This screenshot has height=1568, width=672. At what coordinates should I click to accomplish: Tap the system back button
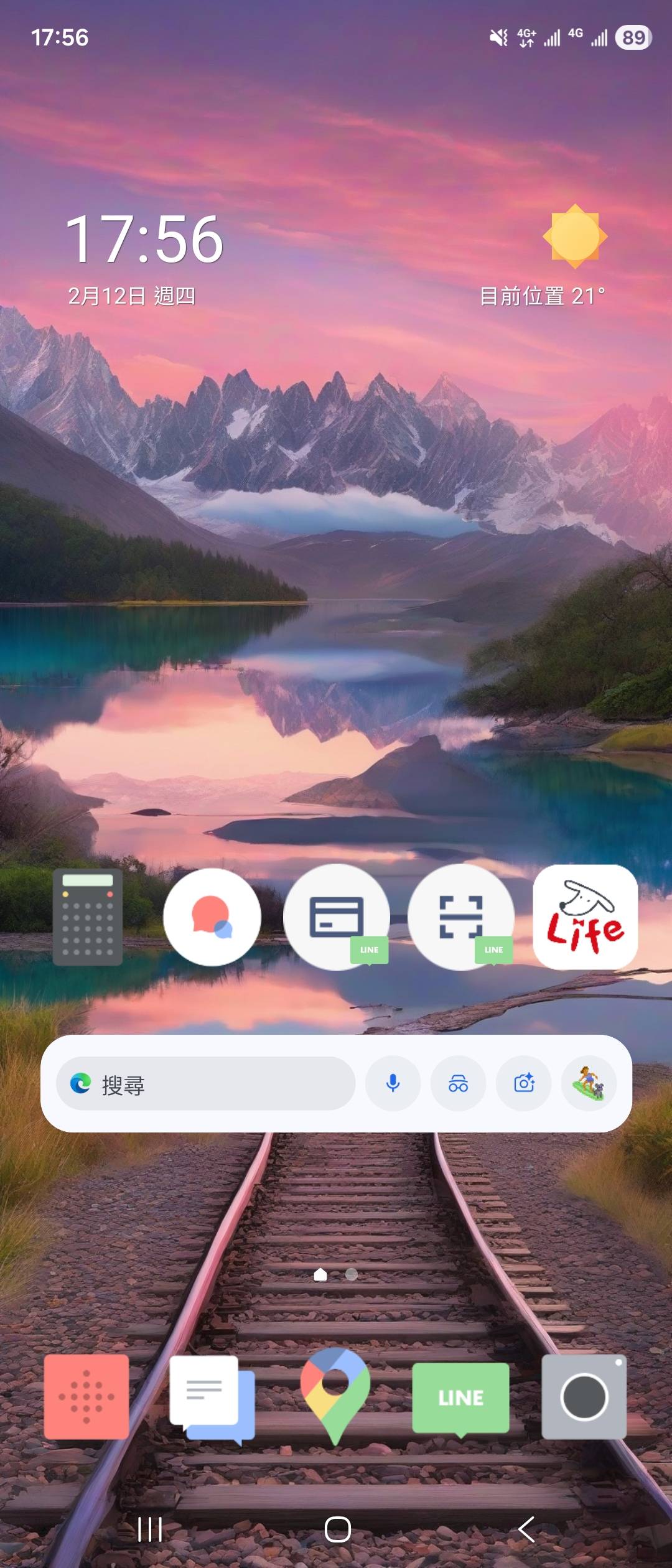[x=526, y=1529]
